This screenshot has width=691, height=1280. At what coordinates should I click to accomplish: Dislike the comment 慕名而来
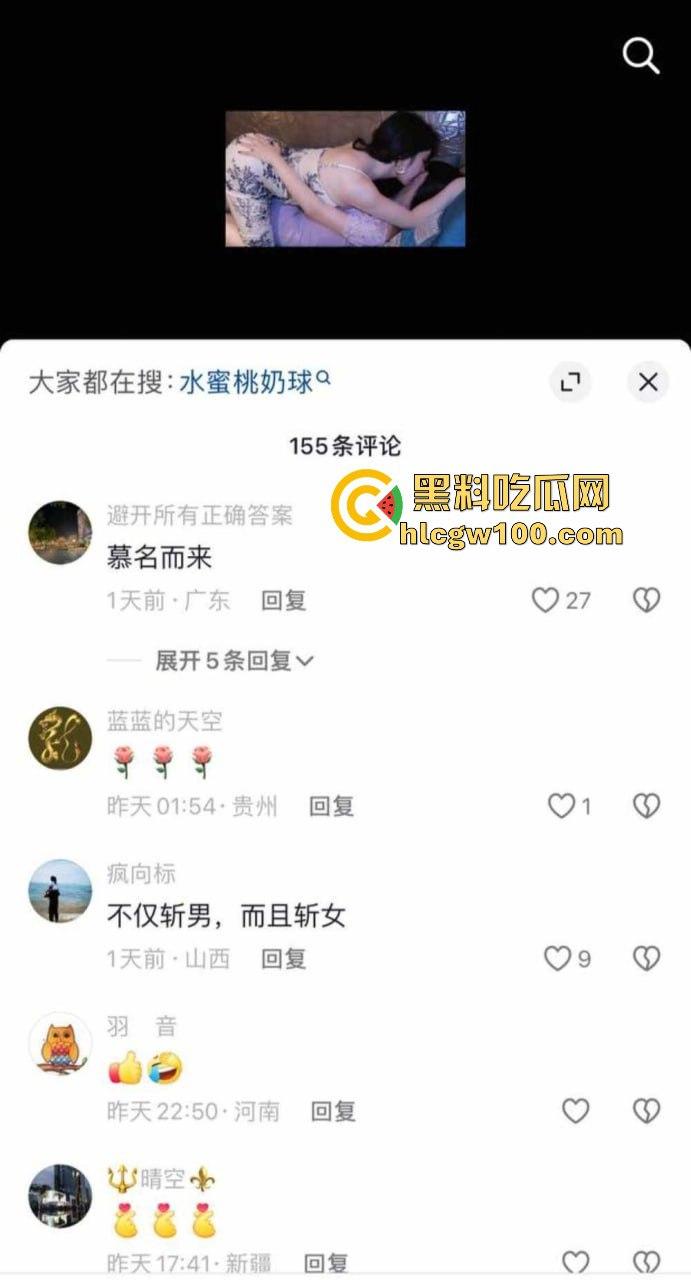coord(647,600)
